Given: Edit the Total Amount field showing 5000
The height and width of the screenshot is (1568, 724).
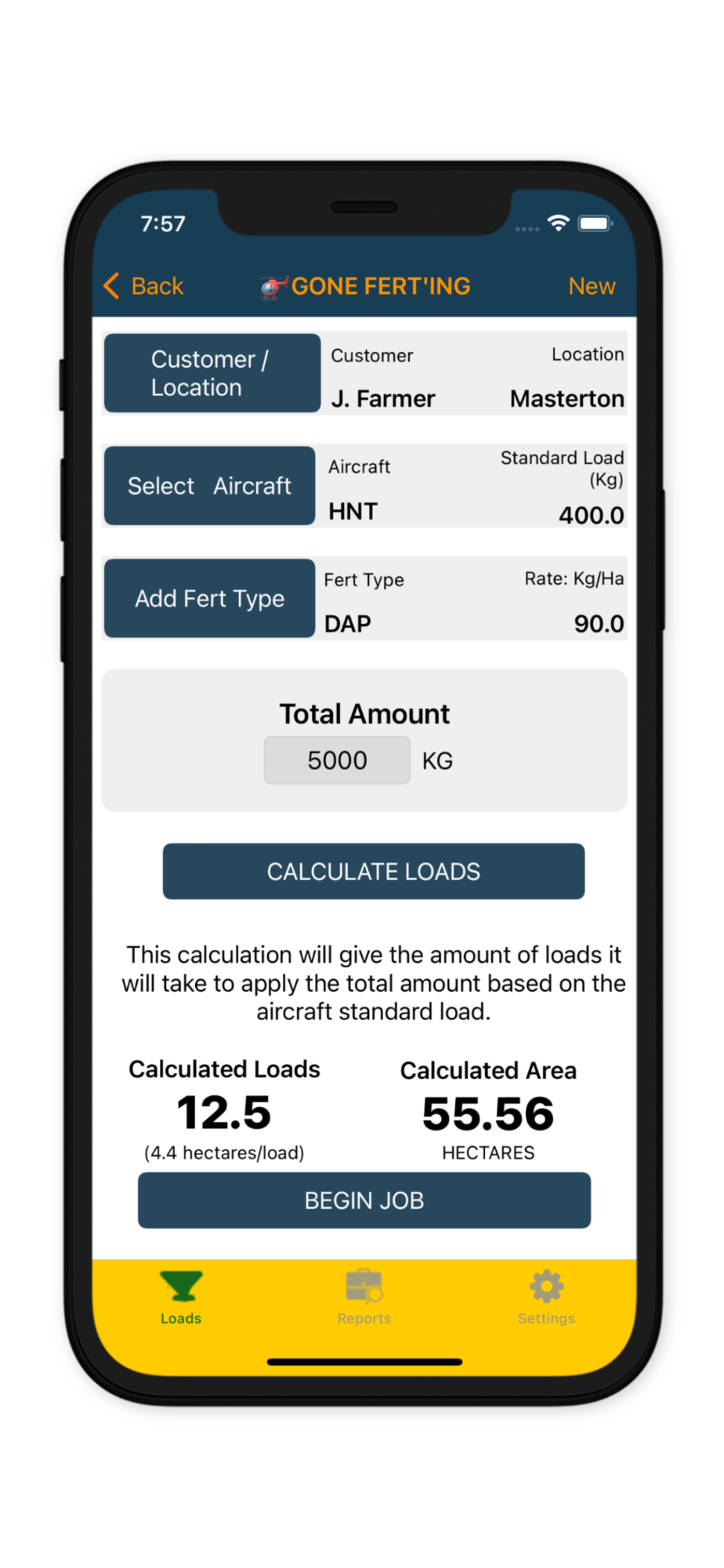Looking at the screenshot, I should pos(337,760).
